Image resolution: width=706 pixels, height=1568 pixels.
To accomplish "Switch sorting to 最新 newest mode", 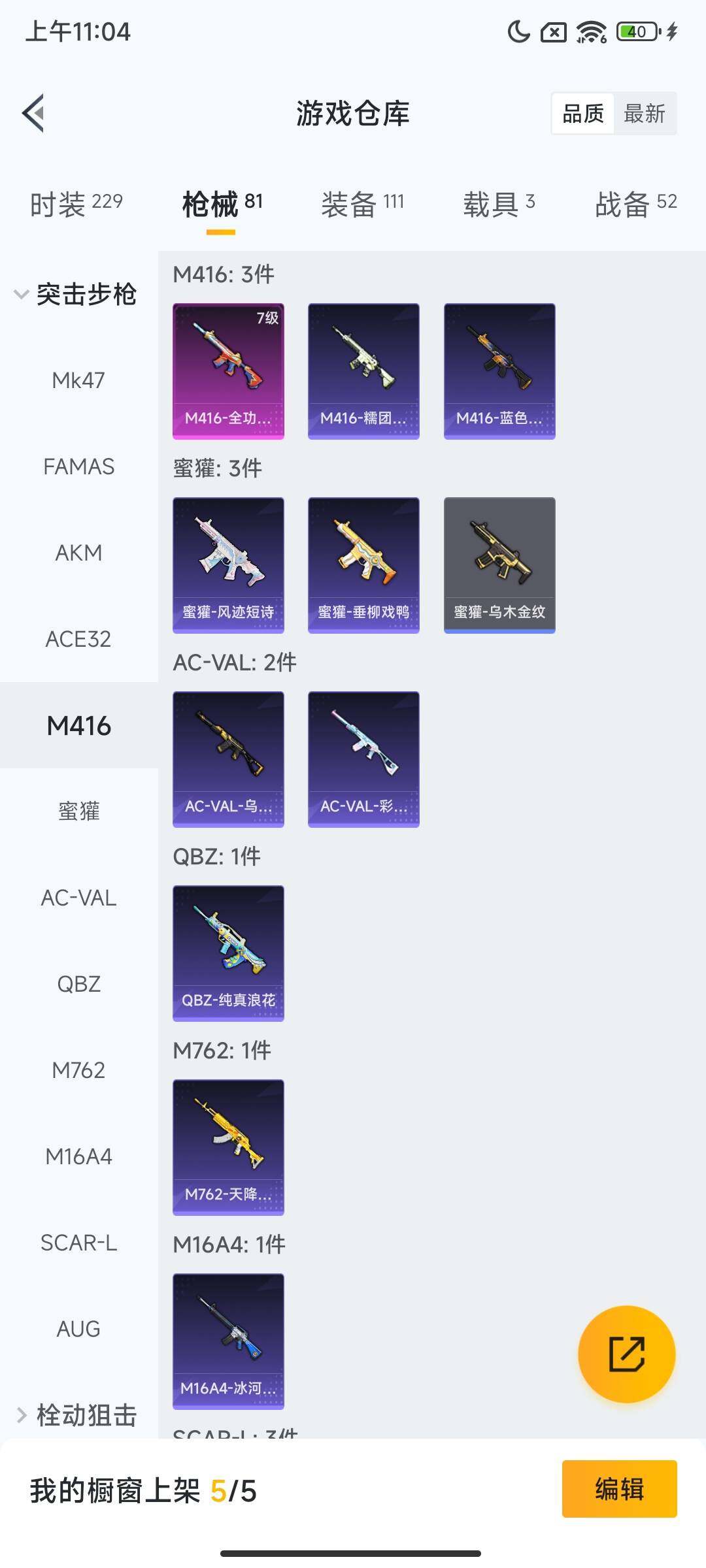I will click(645, 113).
